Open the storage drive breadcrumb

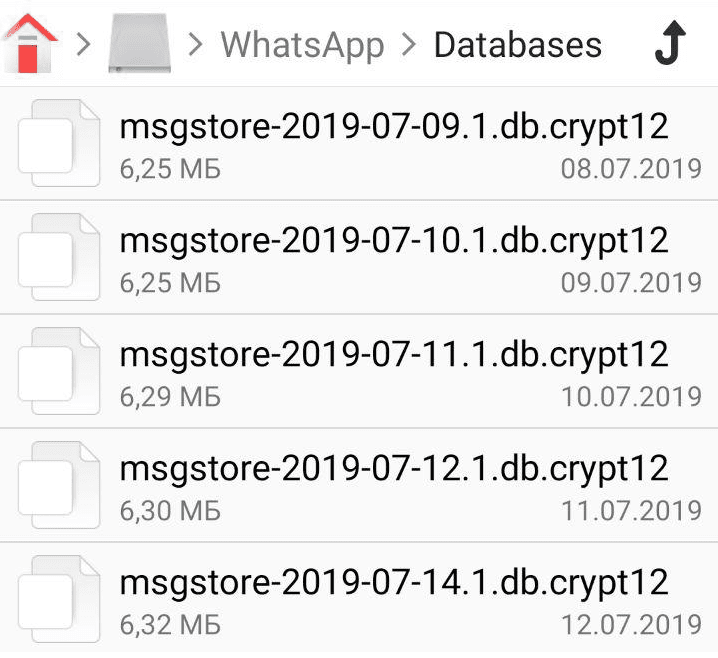[140, 44]
